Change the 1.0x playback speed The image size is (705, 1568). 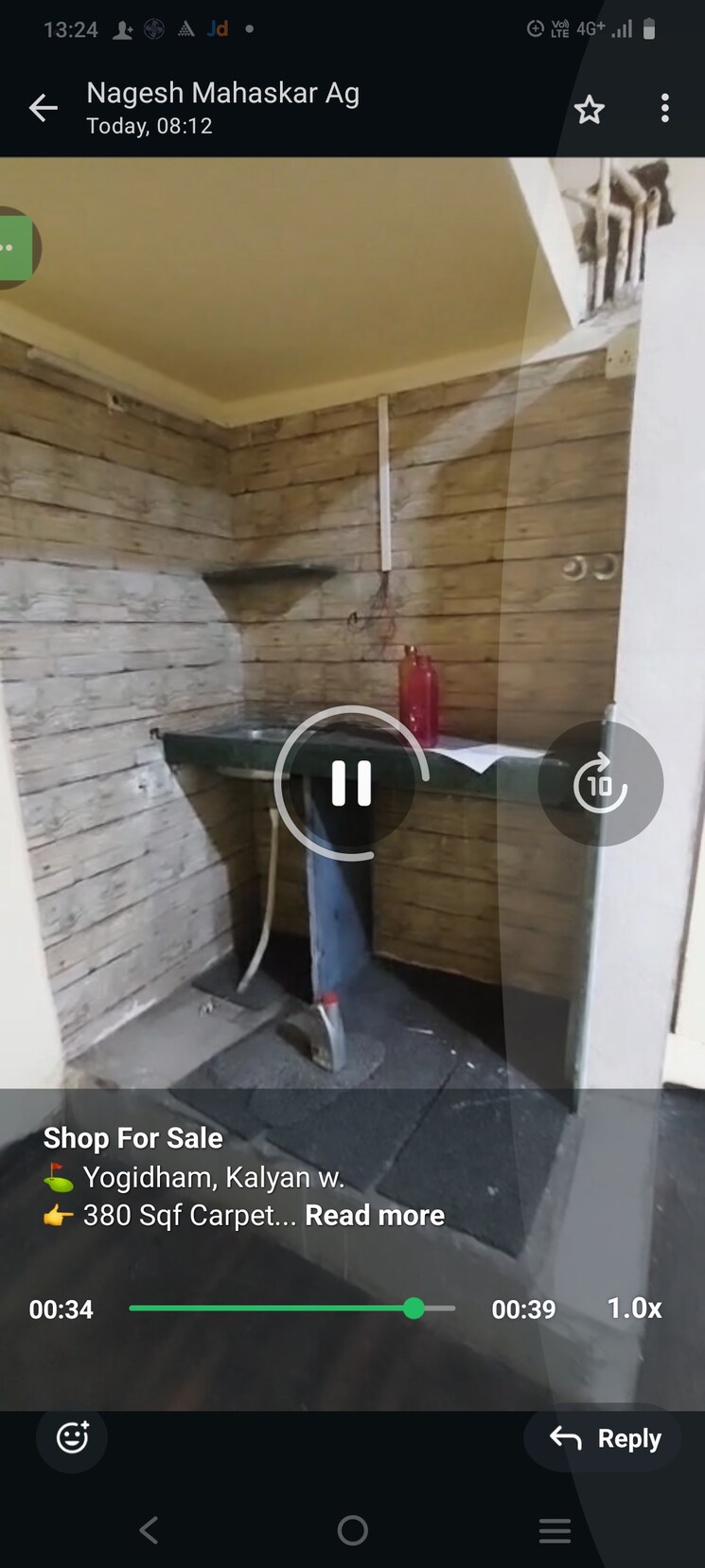(633, 1309)
